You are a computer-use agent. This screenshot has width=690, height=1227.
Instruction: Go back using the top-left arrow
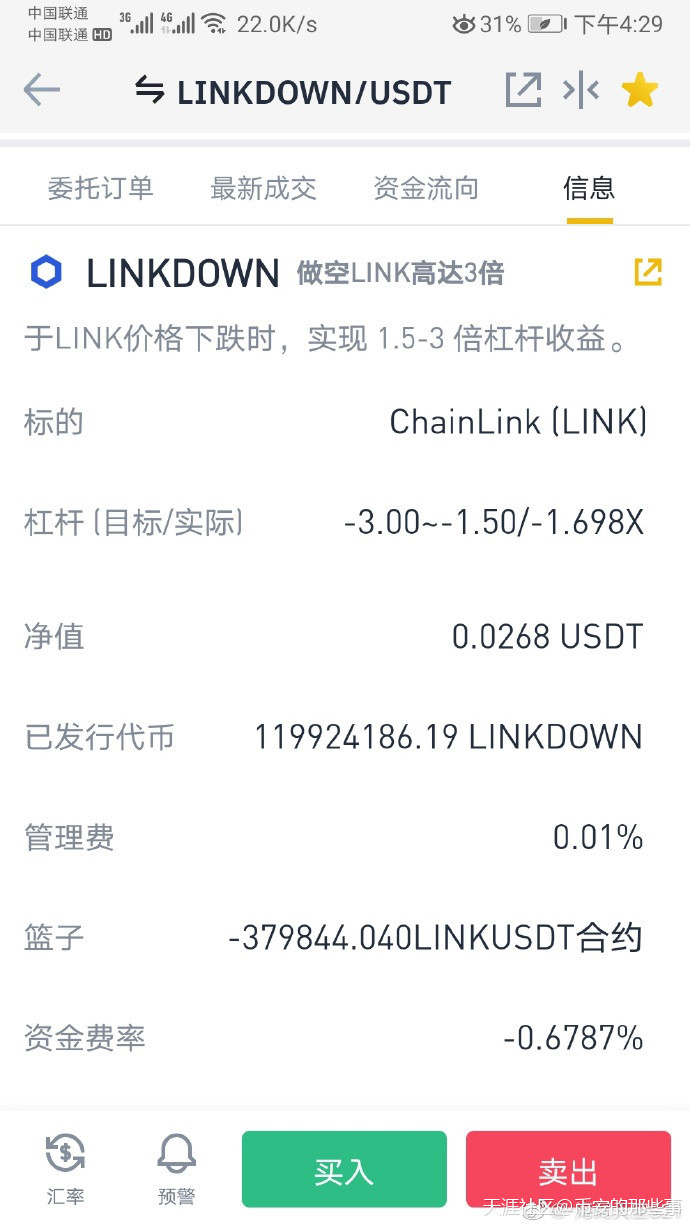pos(42,91)
